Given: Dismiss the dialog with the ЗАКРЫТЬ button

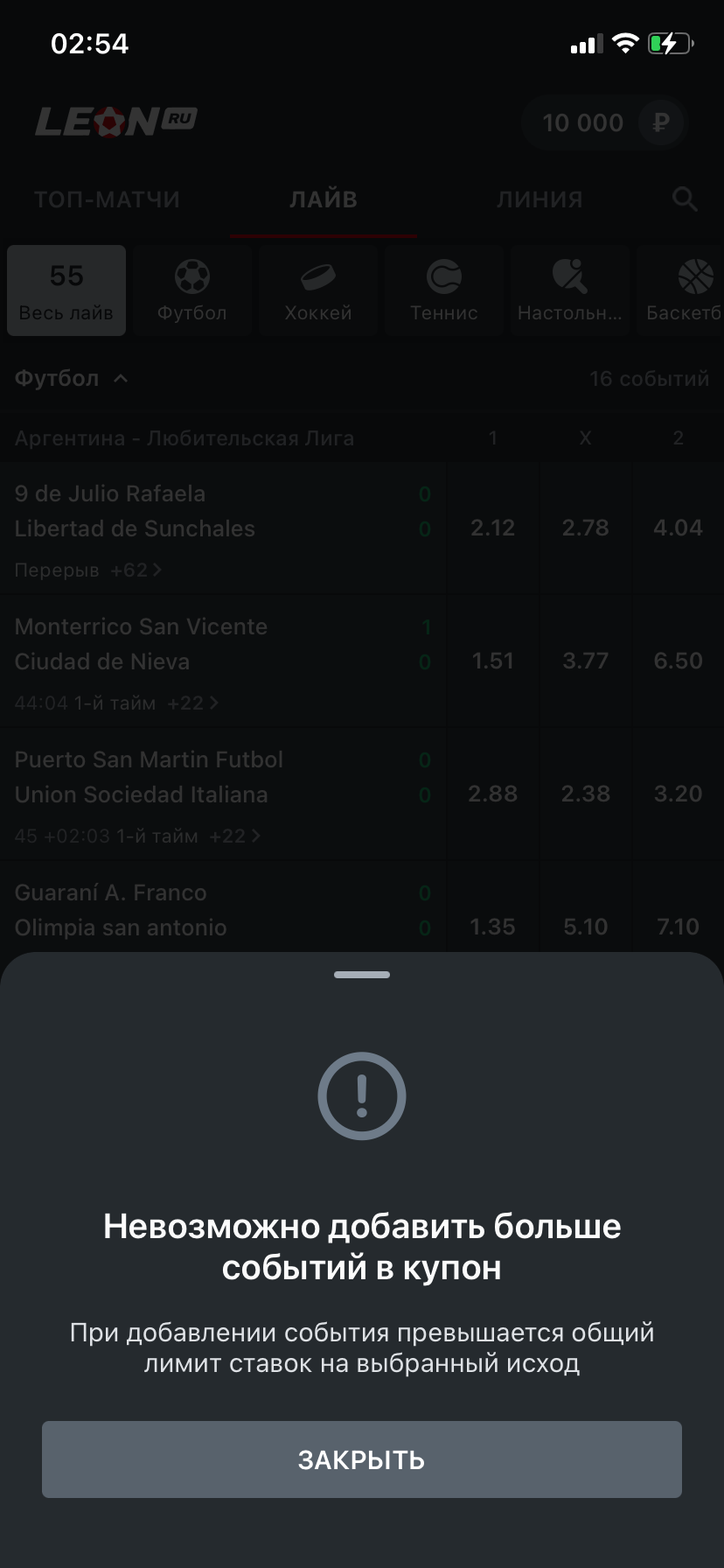Looking at the screenshot, I should tap(361, 1459).
